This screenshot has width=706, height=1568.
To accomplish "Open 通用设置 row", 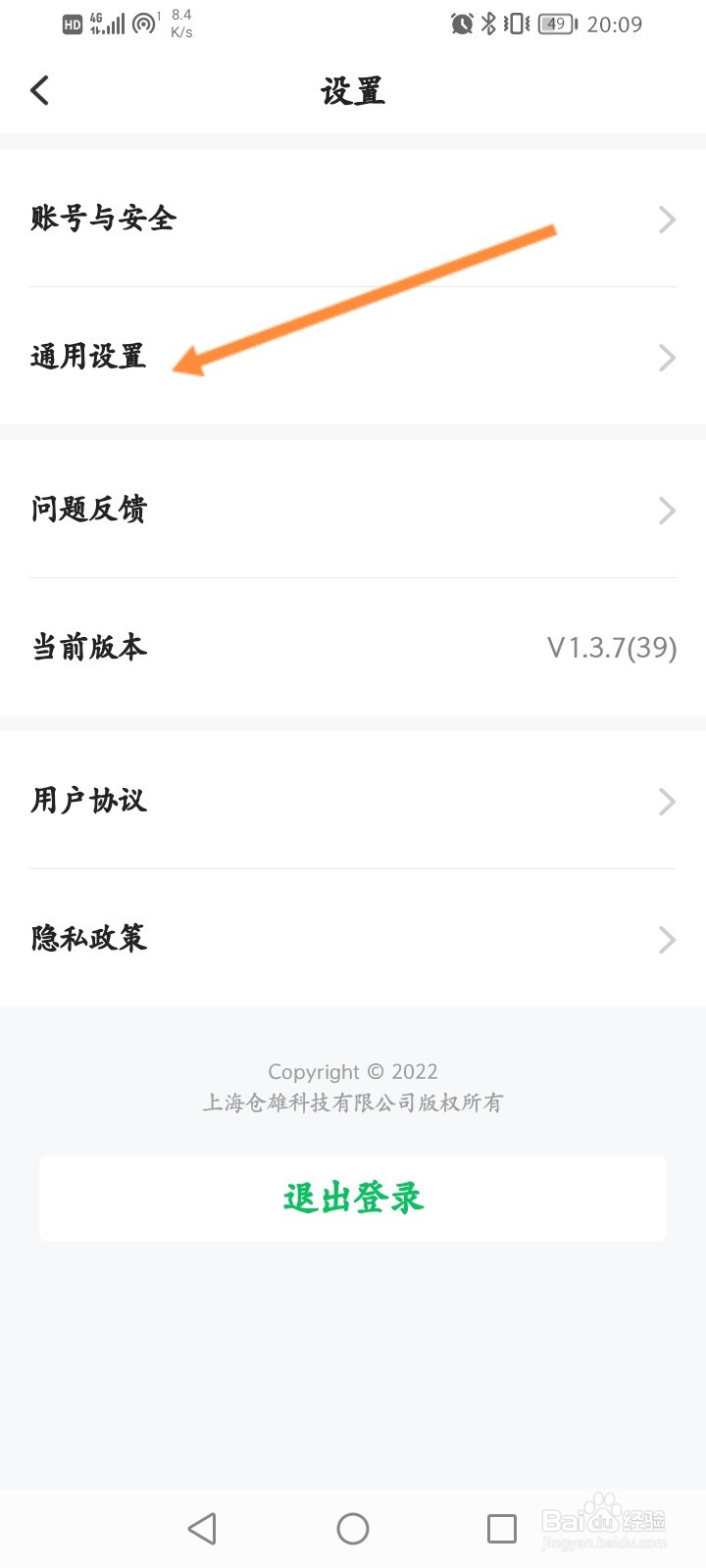I will (x=353, y=357).
